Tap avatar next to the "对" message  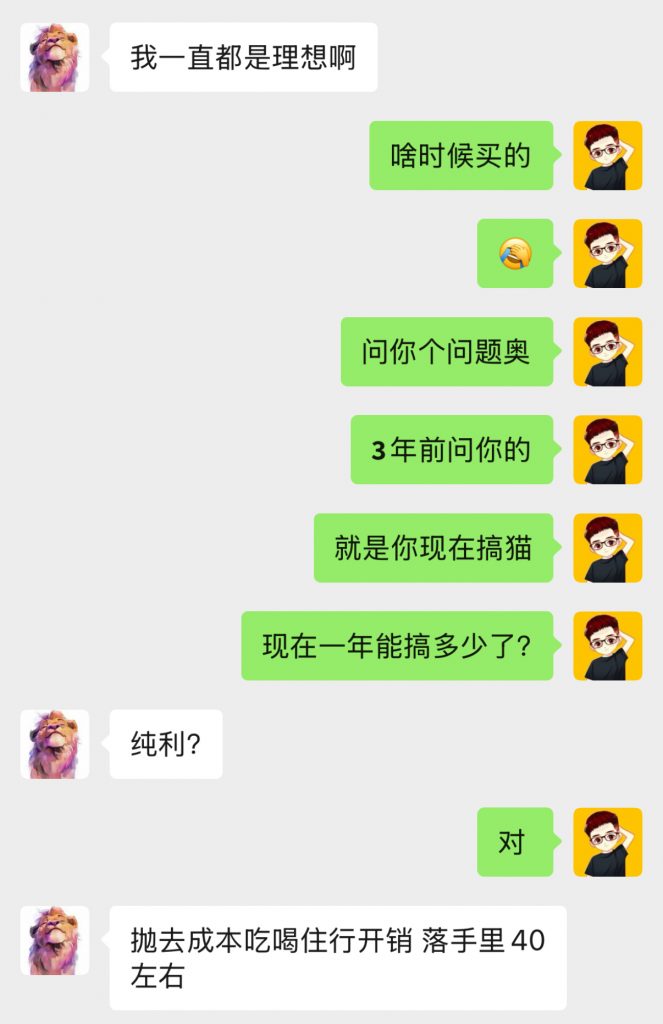point(607,842)
